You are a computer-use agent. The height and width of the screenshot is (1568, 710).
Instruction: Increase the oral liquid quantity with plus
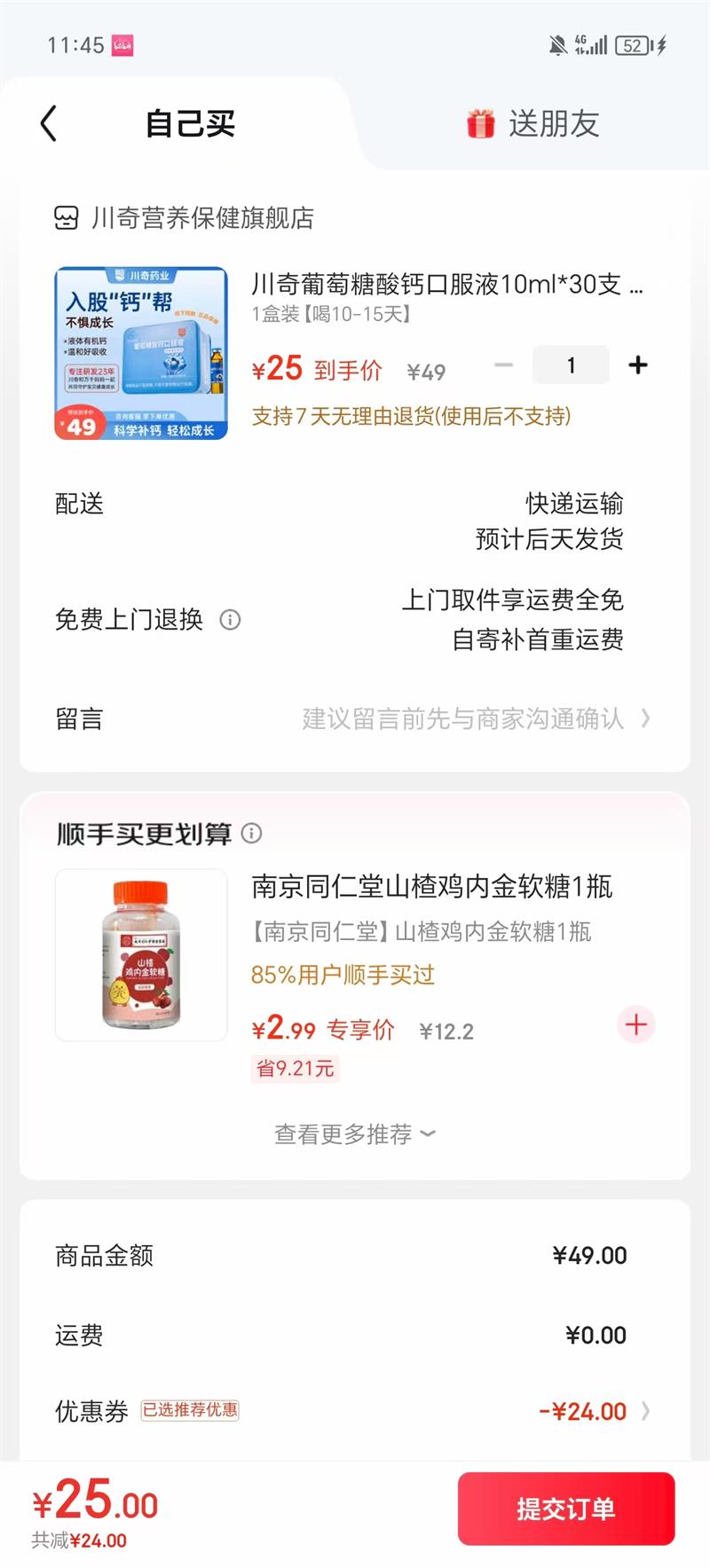coord(637,365)
